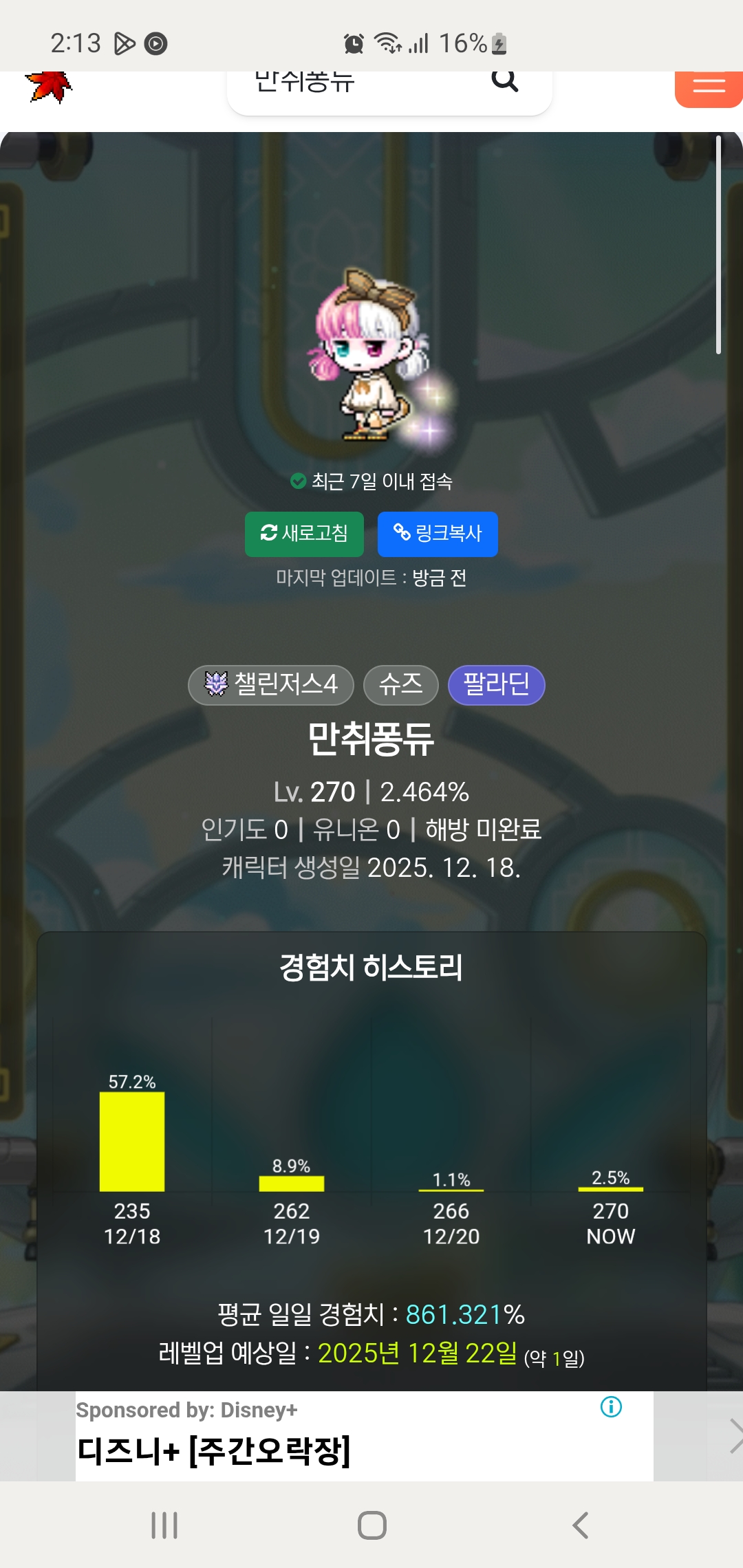Tap the maple leaf site logo
Viewport: 743px width, 1568px height.
click(50, 87)
